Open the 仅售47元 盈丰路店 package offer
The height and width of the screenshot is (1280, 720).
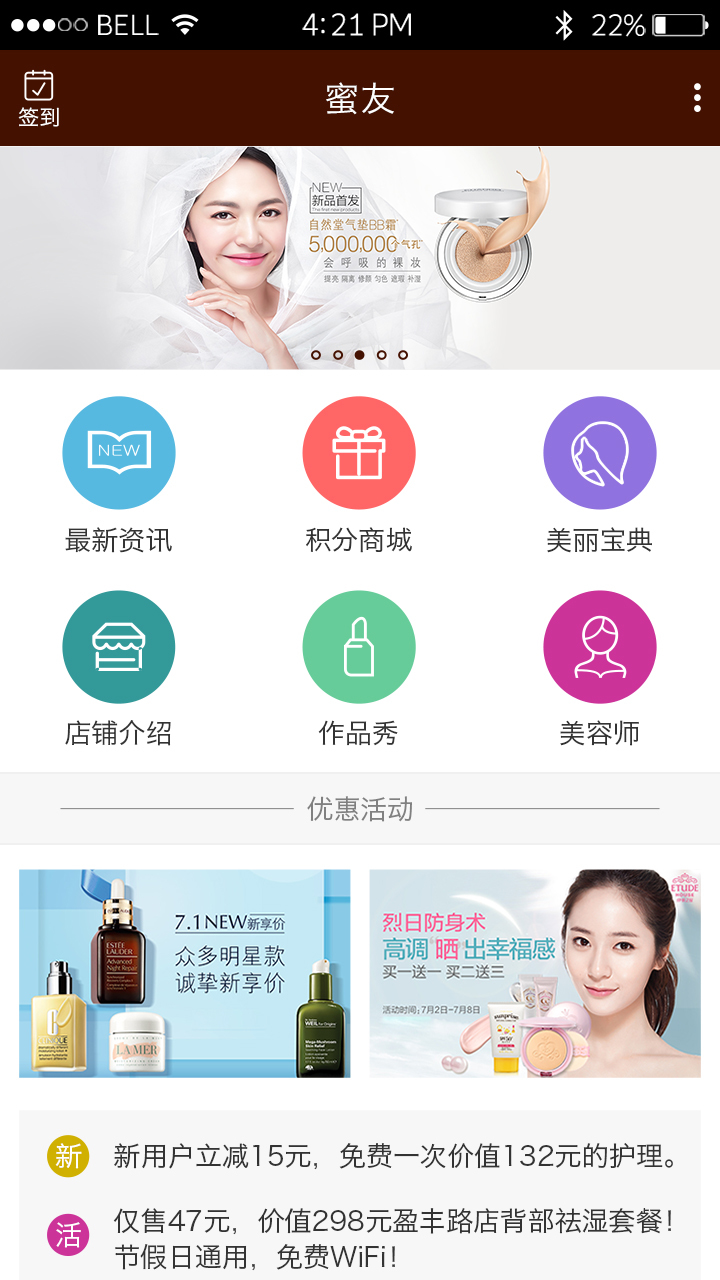click(394, 1238)
